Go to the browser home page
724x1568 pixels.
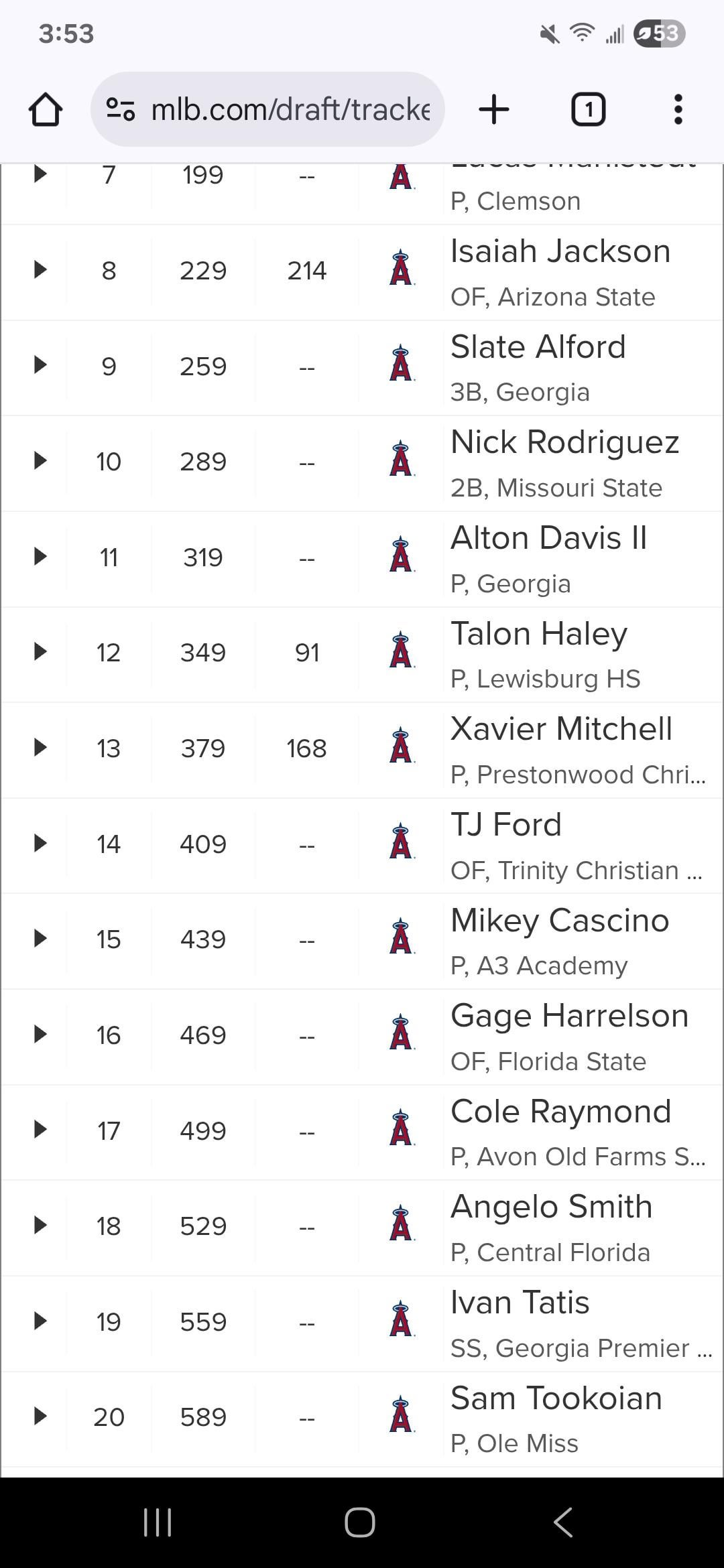click(46, 109)
